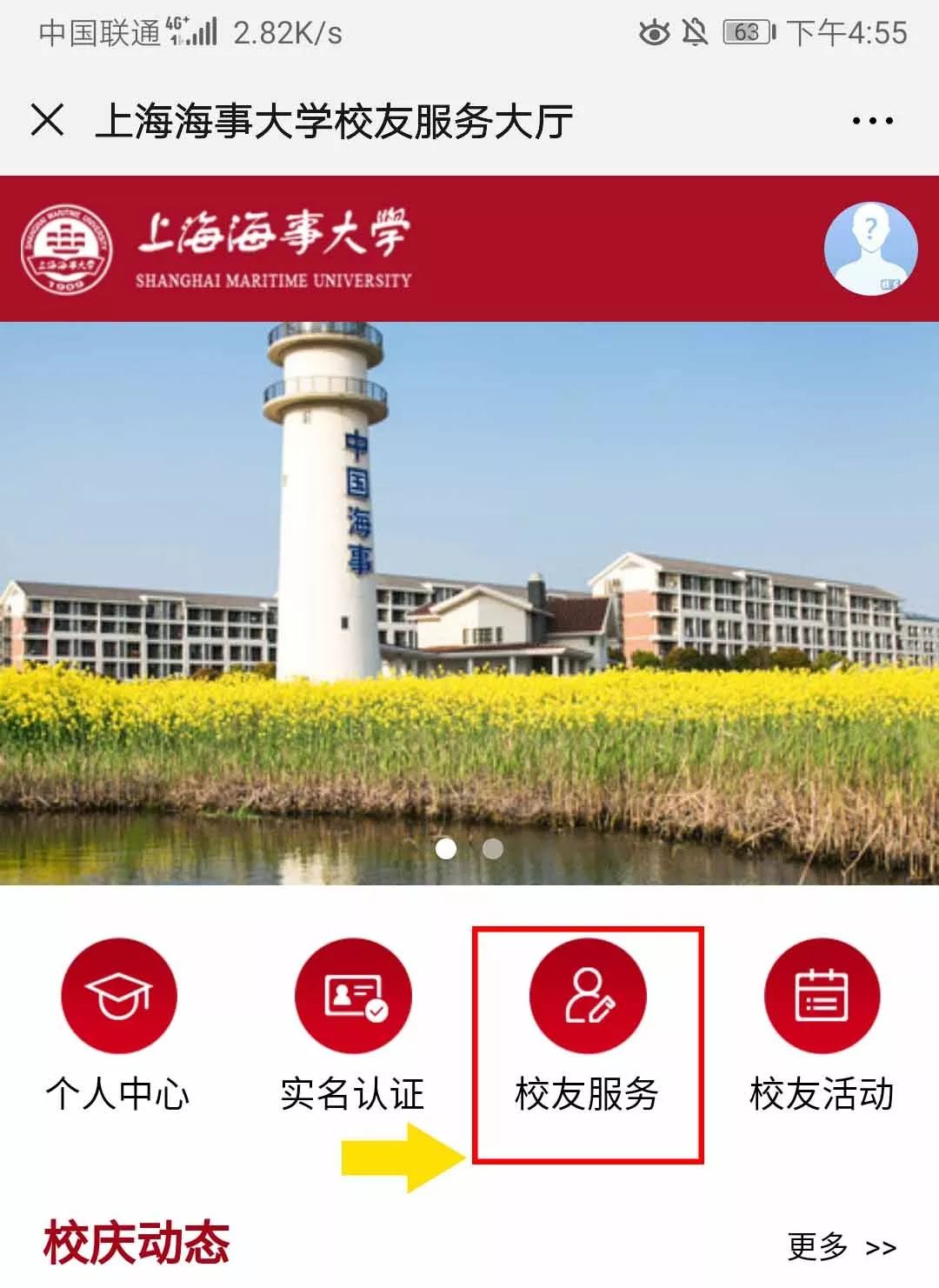Viewport: 939px width, 1288px height.
Task: Close the alumni service hall page
Action: [x=47, y=120]
